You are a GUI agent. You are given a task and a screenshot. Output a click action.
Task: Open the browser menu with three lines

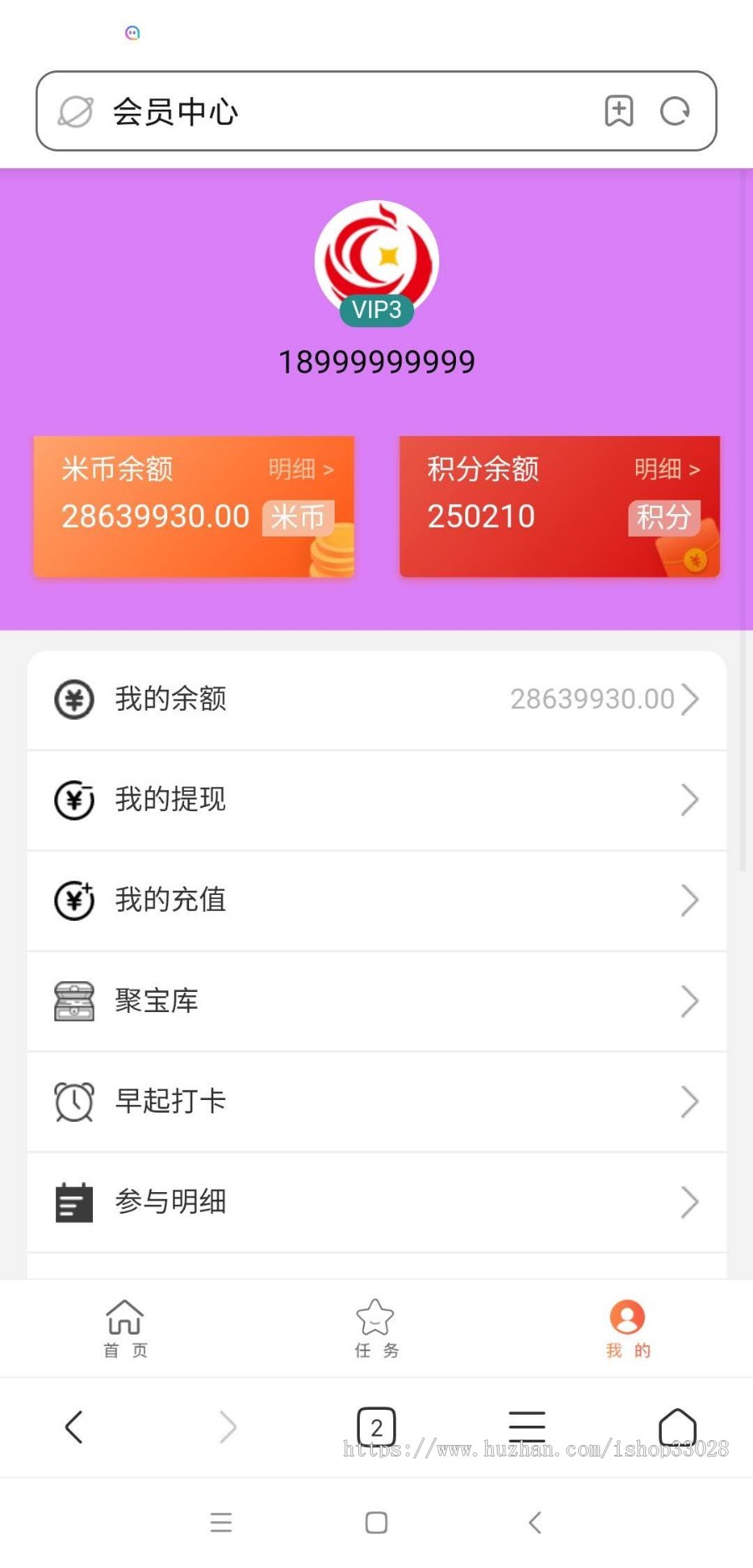coord(526,1427)
